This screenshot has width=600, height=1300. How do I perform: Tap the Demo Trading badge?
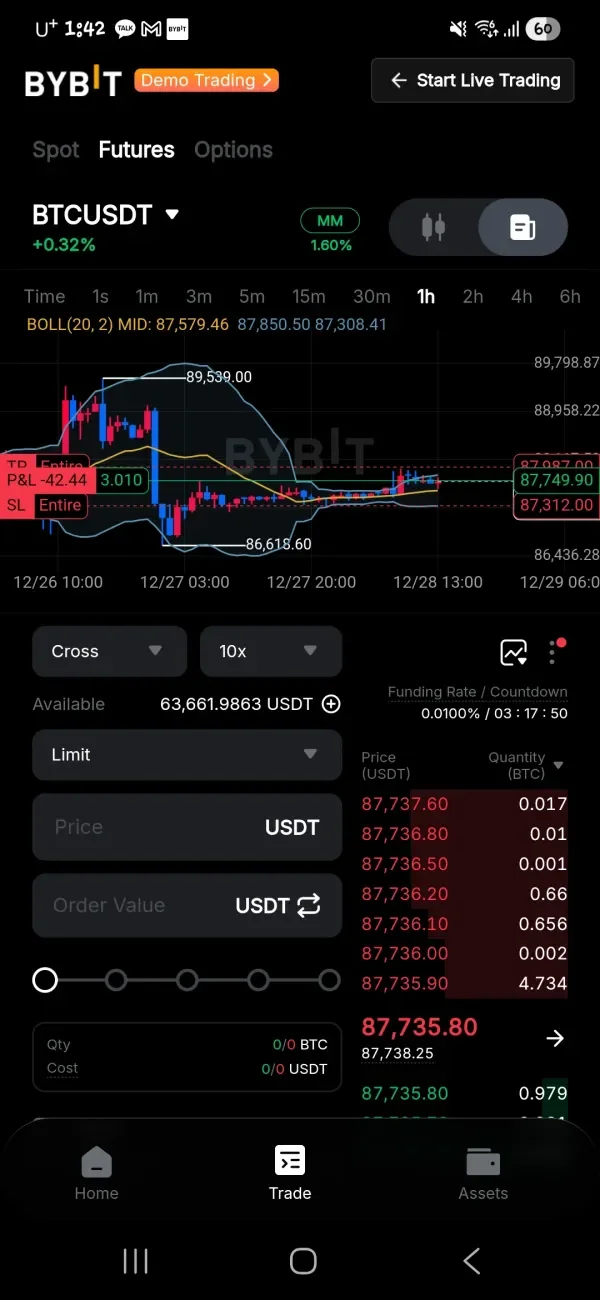pos(206,80)
